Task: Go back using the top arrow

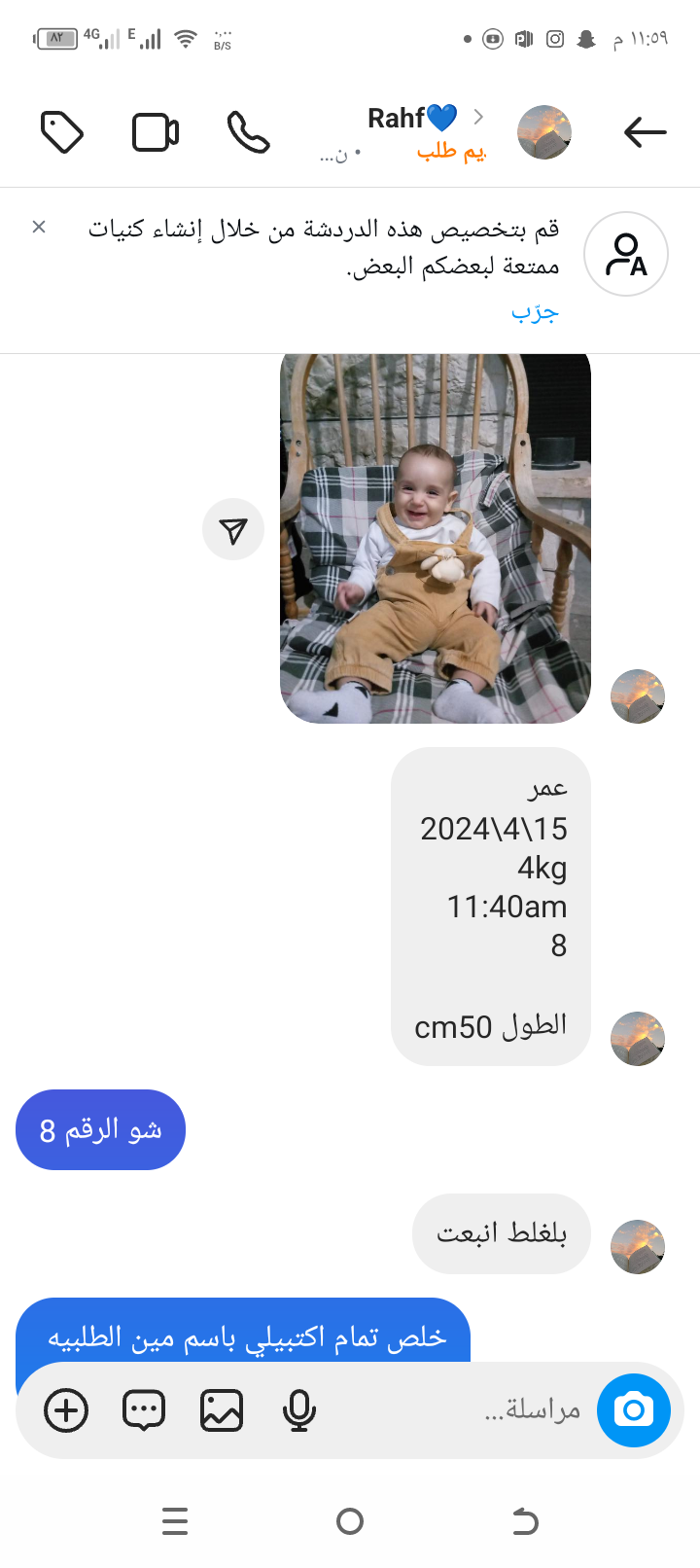Action: click(645, 131)
